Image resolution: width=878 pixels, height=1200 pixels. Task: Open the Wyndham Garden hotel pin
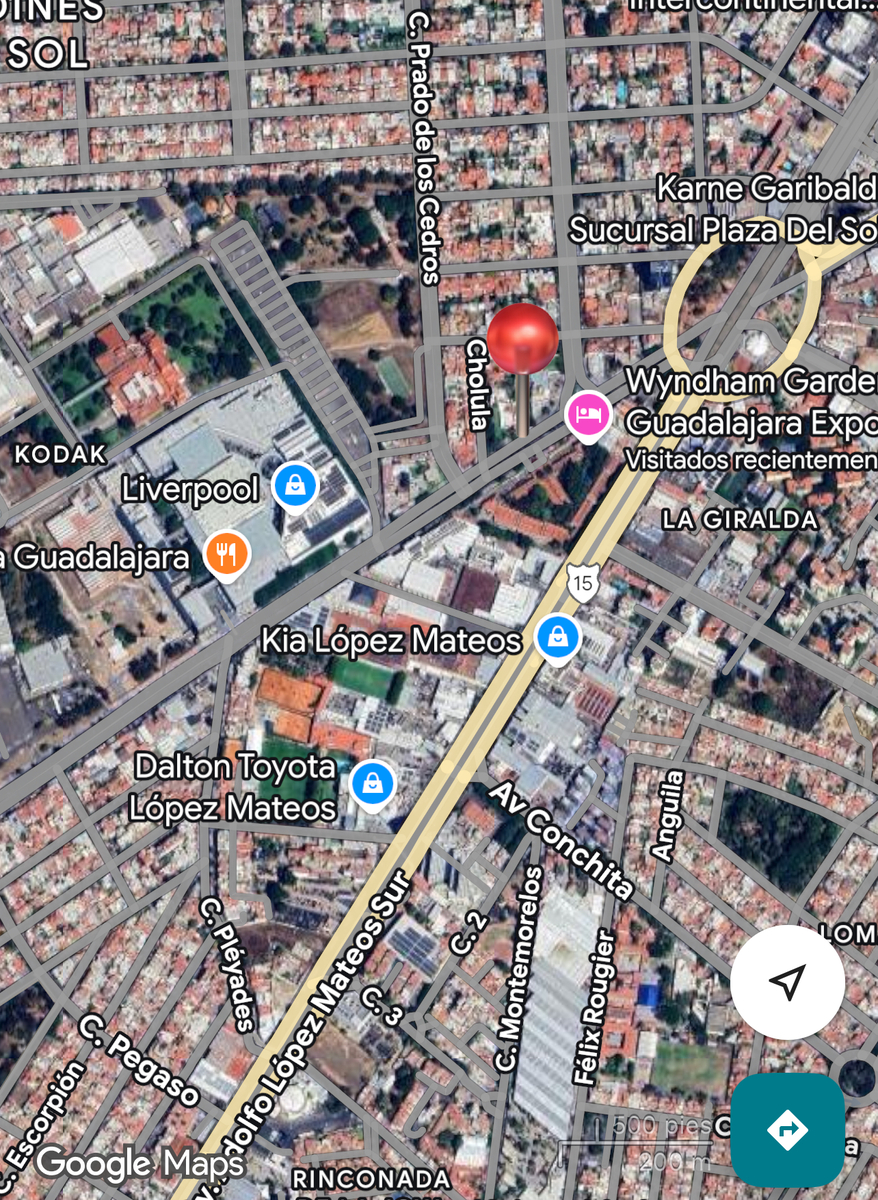tap(589, 415)
